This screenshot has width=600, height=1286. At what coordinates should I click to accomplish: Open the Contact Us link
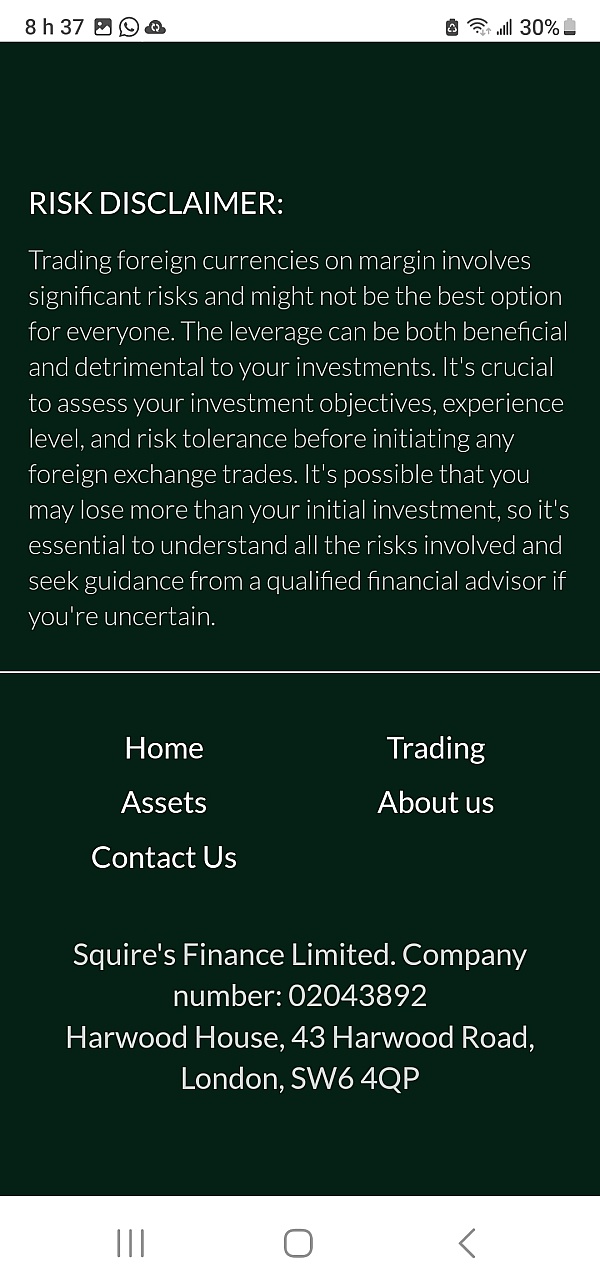(164, 857)
